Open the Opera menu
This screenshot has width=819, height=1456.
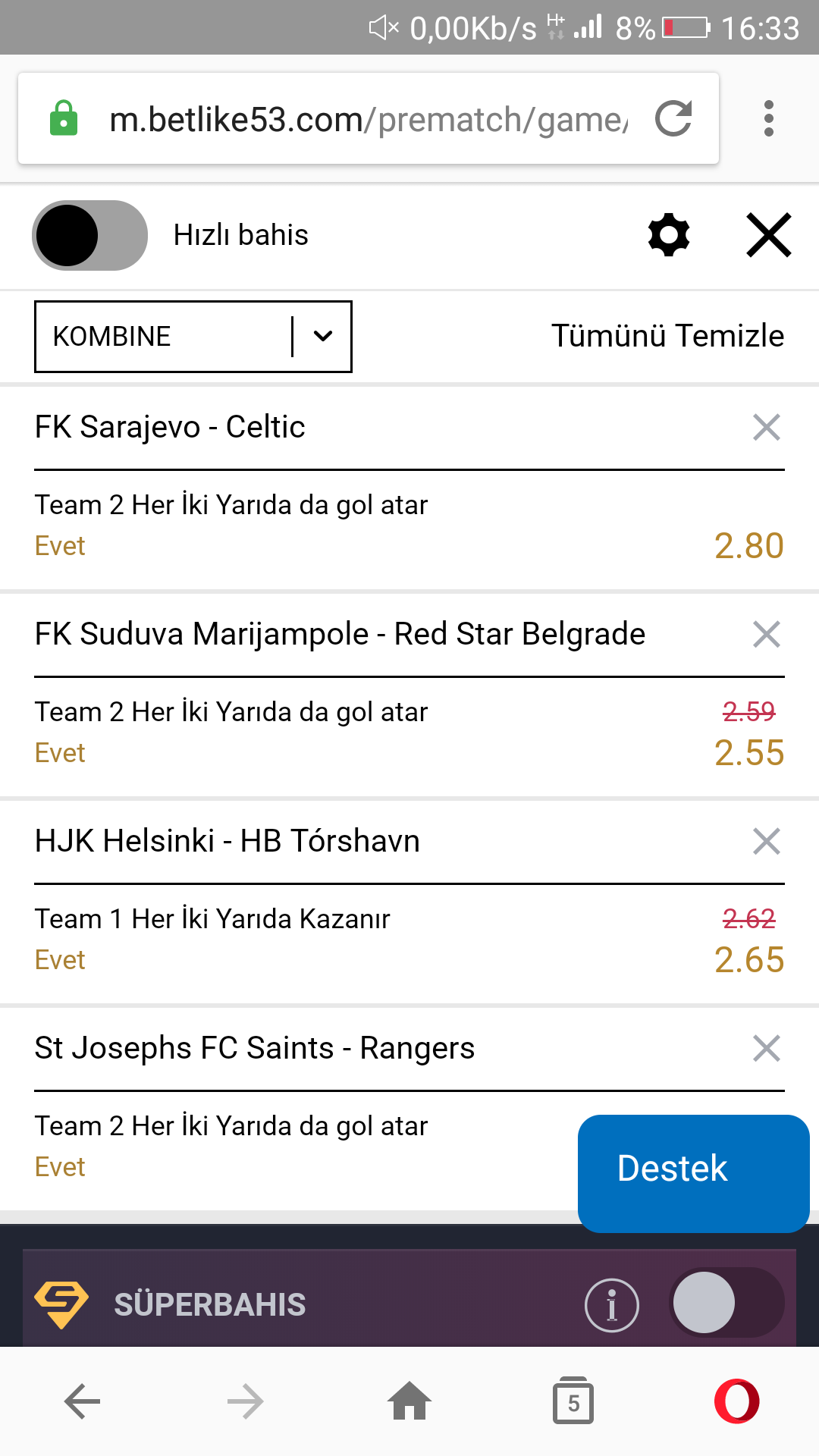click(x=737, y=1401)
